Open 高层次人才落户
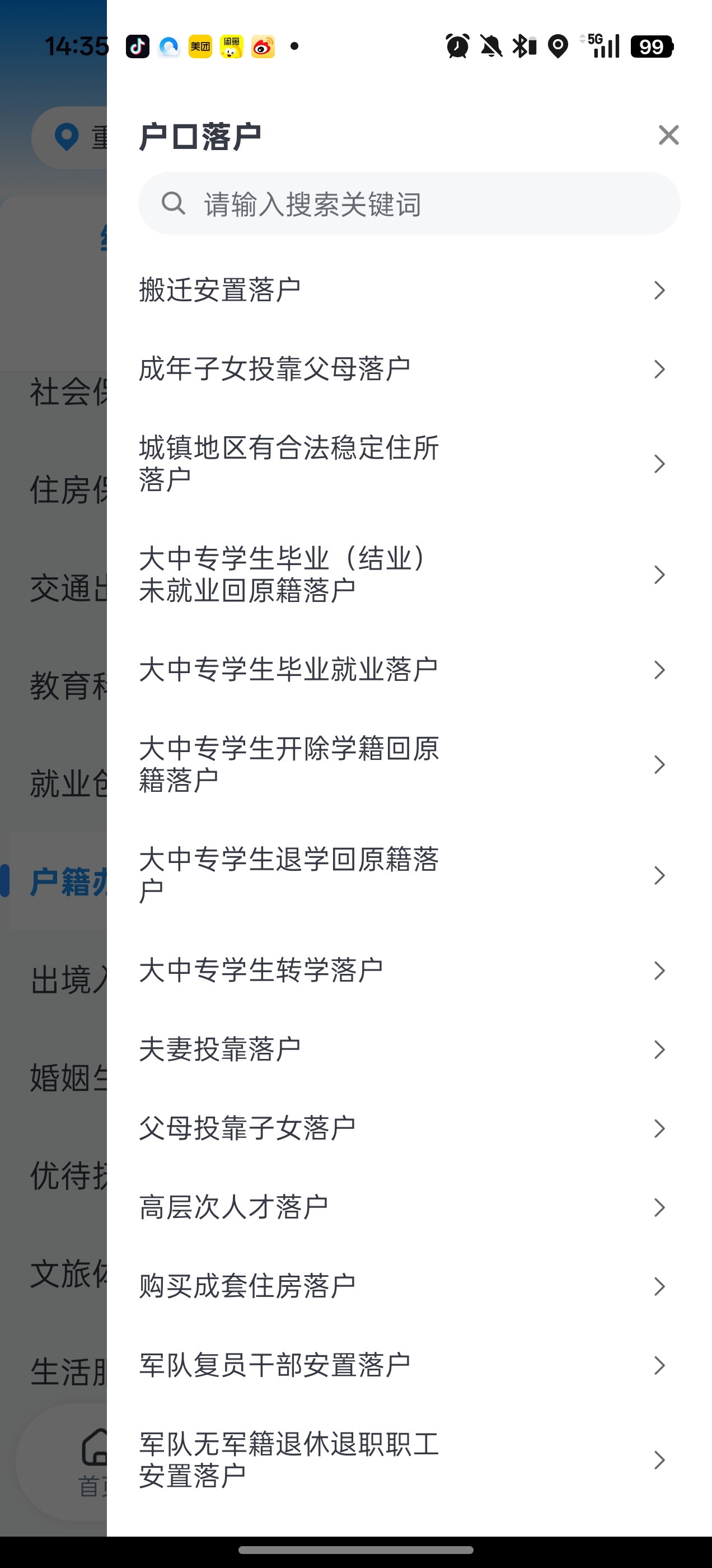712x1568 pixels. coord(402,1208)
